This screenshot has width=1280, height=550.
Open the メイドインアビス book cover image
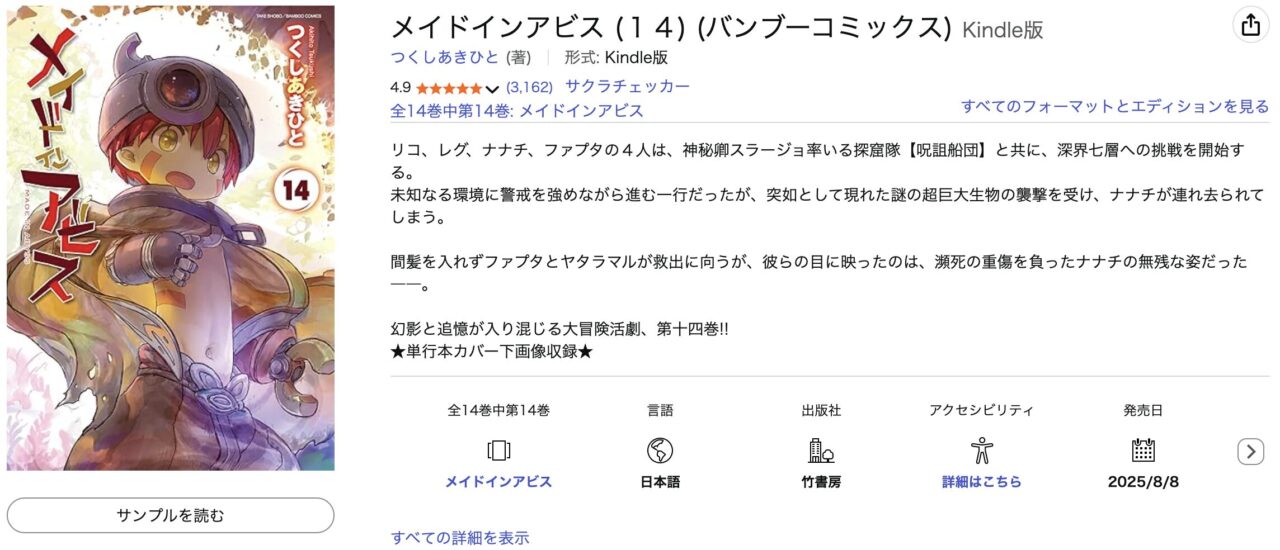coord(170,238)
